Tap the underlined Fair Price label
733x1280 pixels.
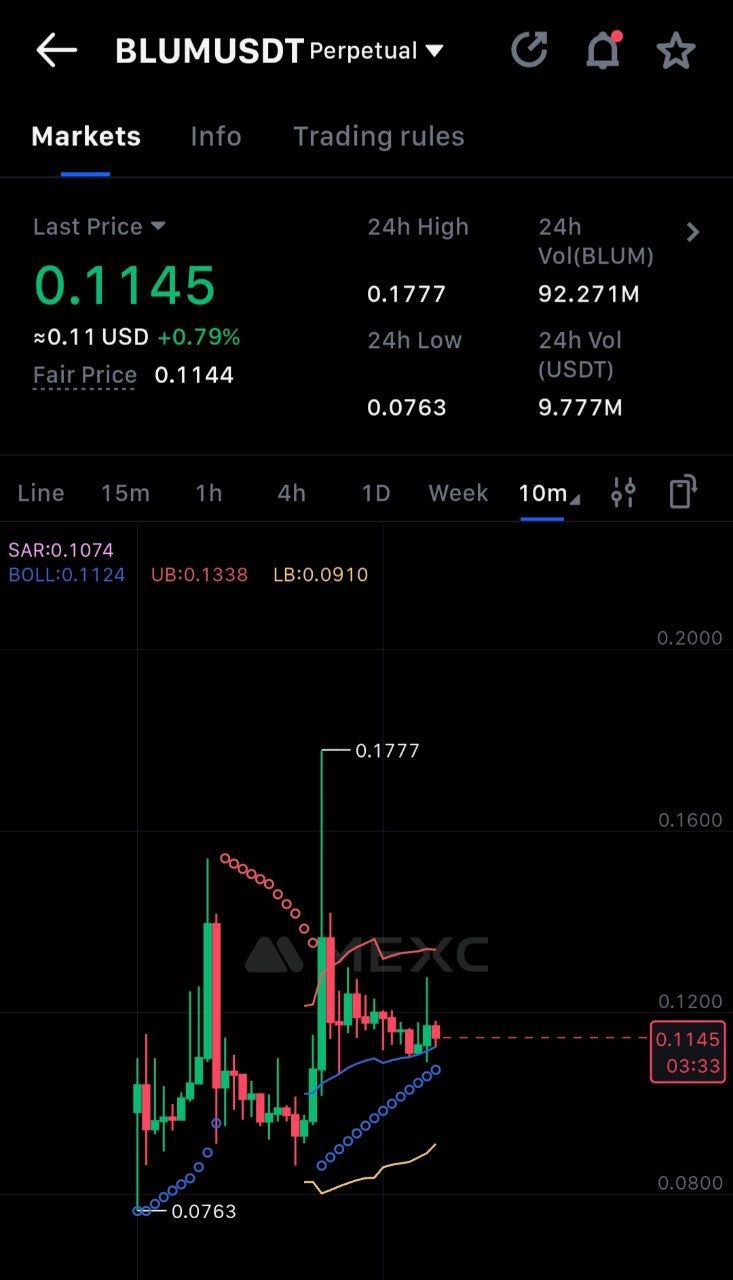pyautogui.click(x=85, y=376)
